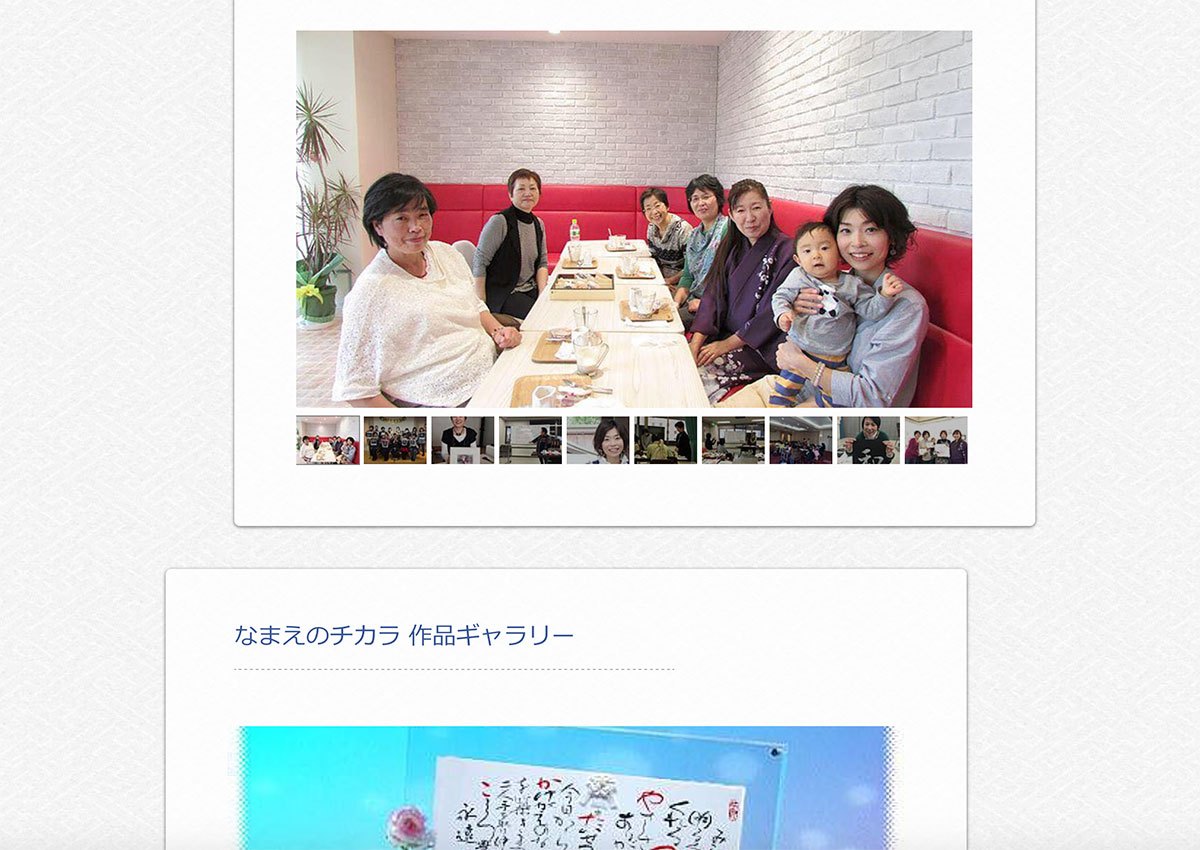Open the sixth thumbnail of the classroom by the chalkboard

(665, 440)
